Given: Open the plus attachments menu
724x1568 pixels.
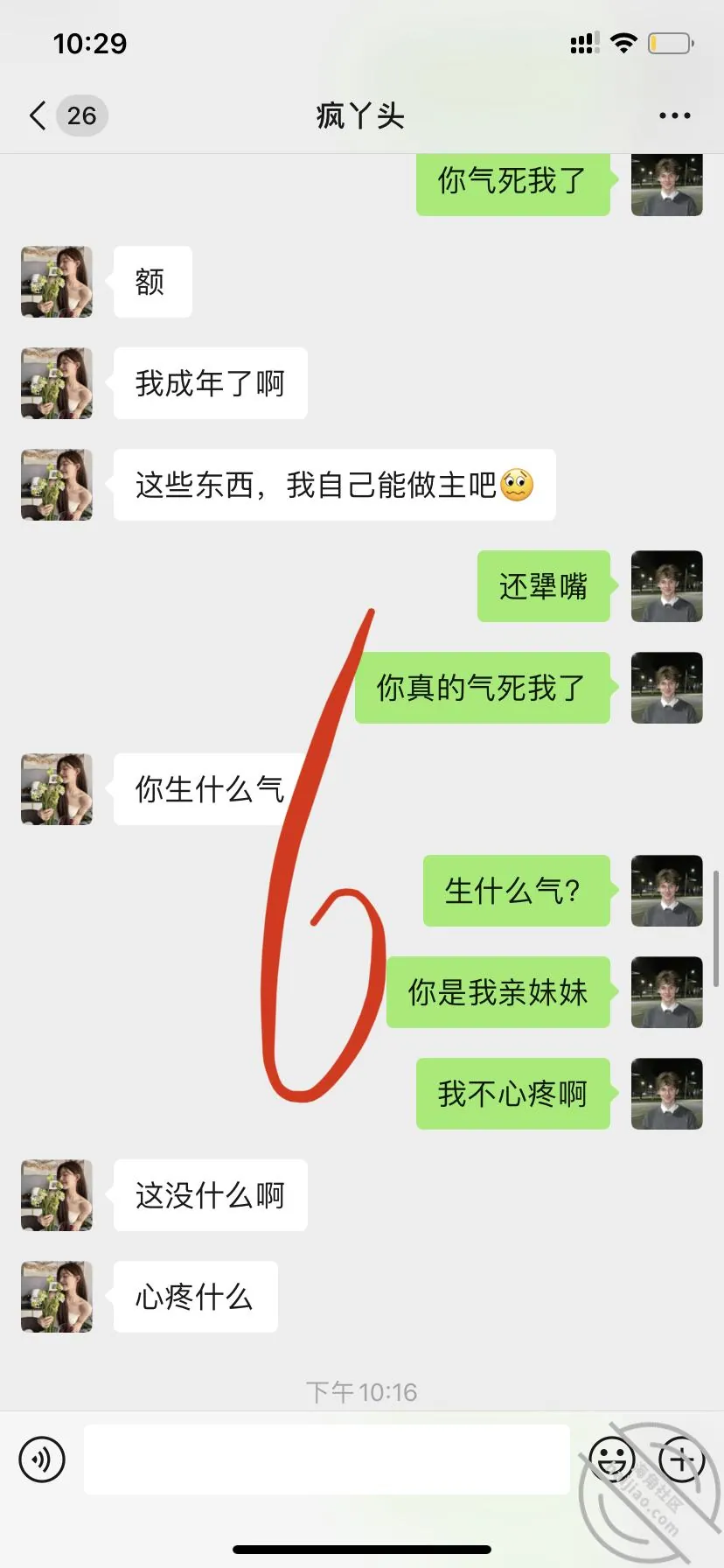Looking at the screenshot, I should point(682,1459).
